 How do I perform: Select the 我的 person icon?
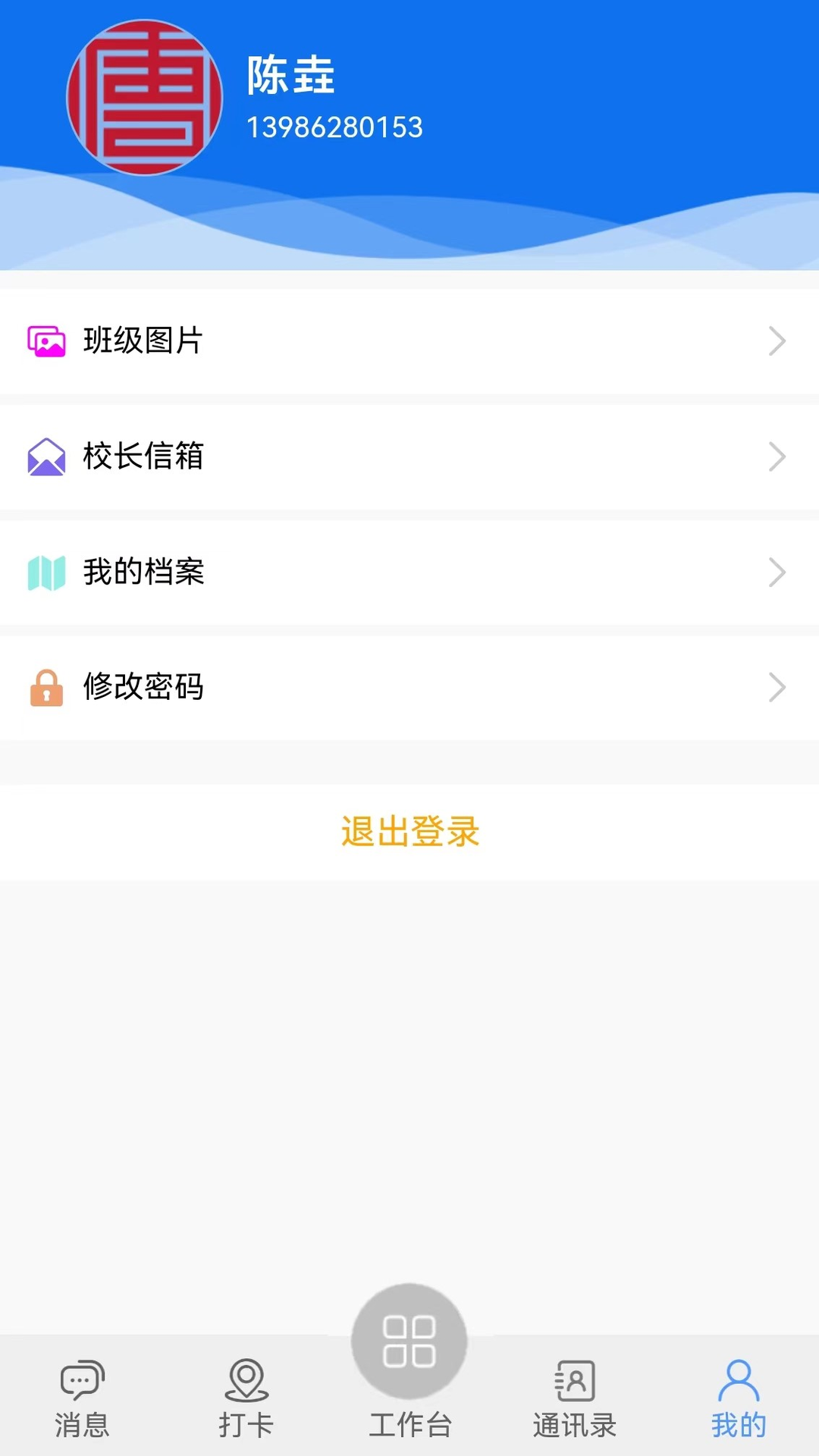pyautogui.click(x=738, y=1382)
